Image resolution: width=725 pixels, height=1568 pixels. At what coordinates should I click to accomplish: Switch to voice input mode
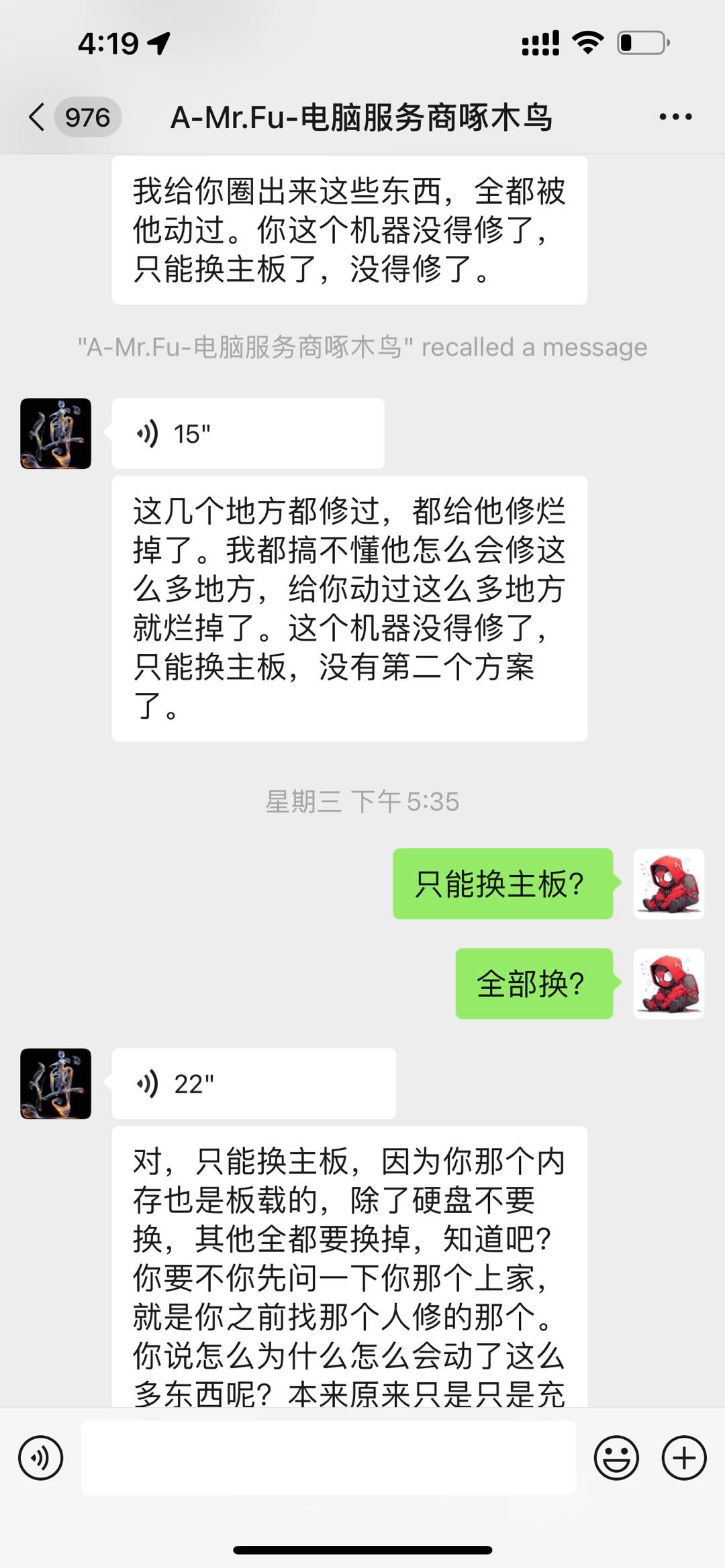point(40,1457)
